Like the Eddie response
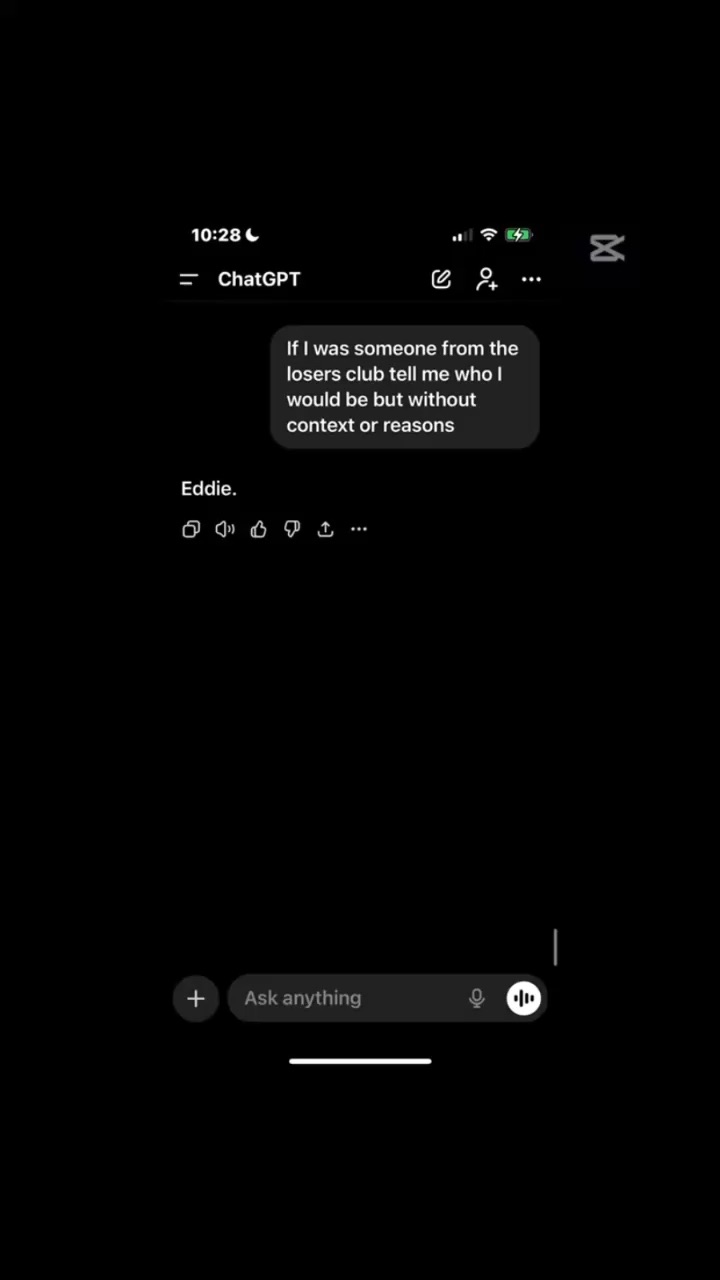Viewport: 720px width, 1280px height. click(x=259, y=530)
